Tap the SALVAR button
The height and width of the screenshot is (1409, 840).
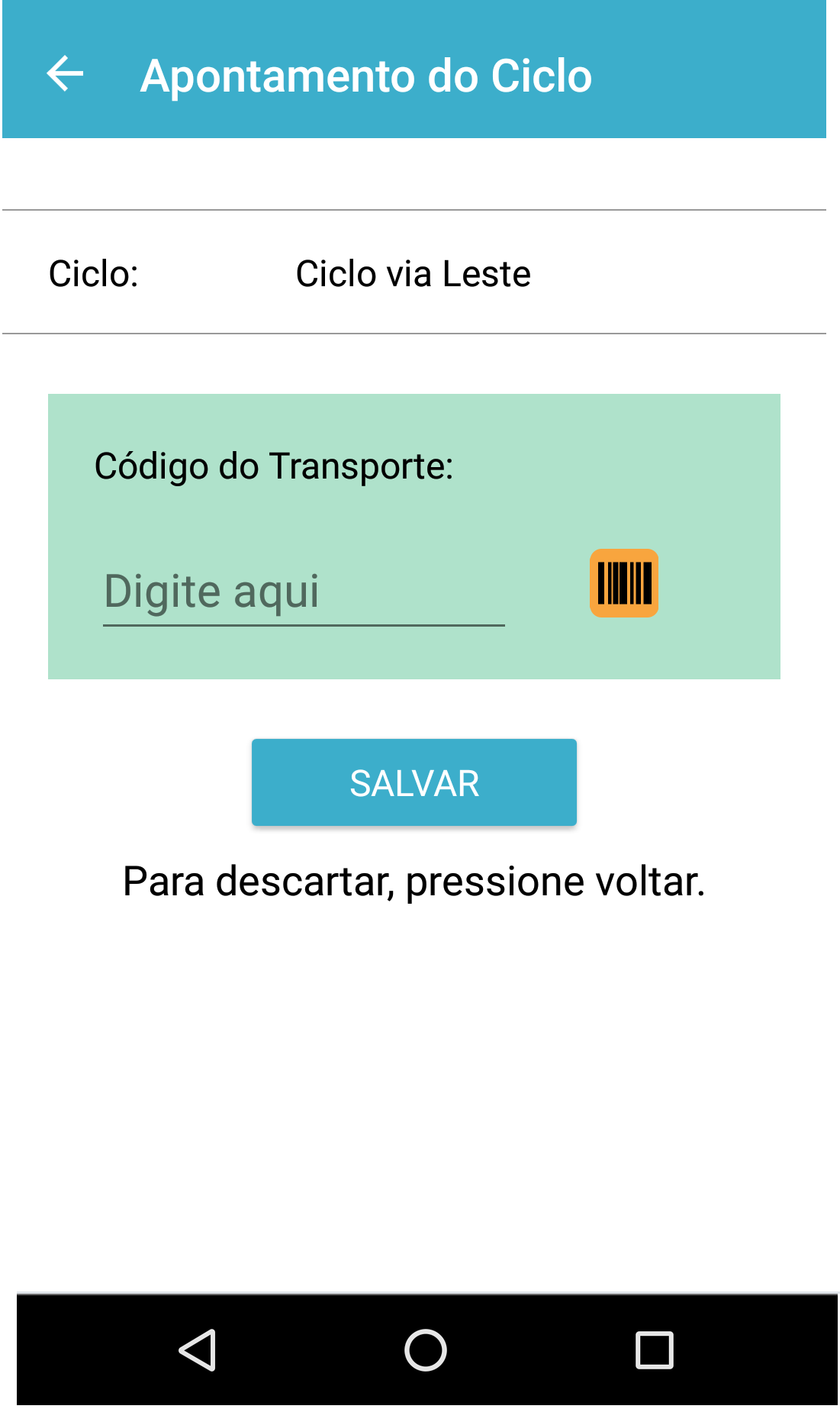(x=414, y=782)
